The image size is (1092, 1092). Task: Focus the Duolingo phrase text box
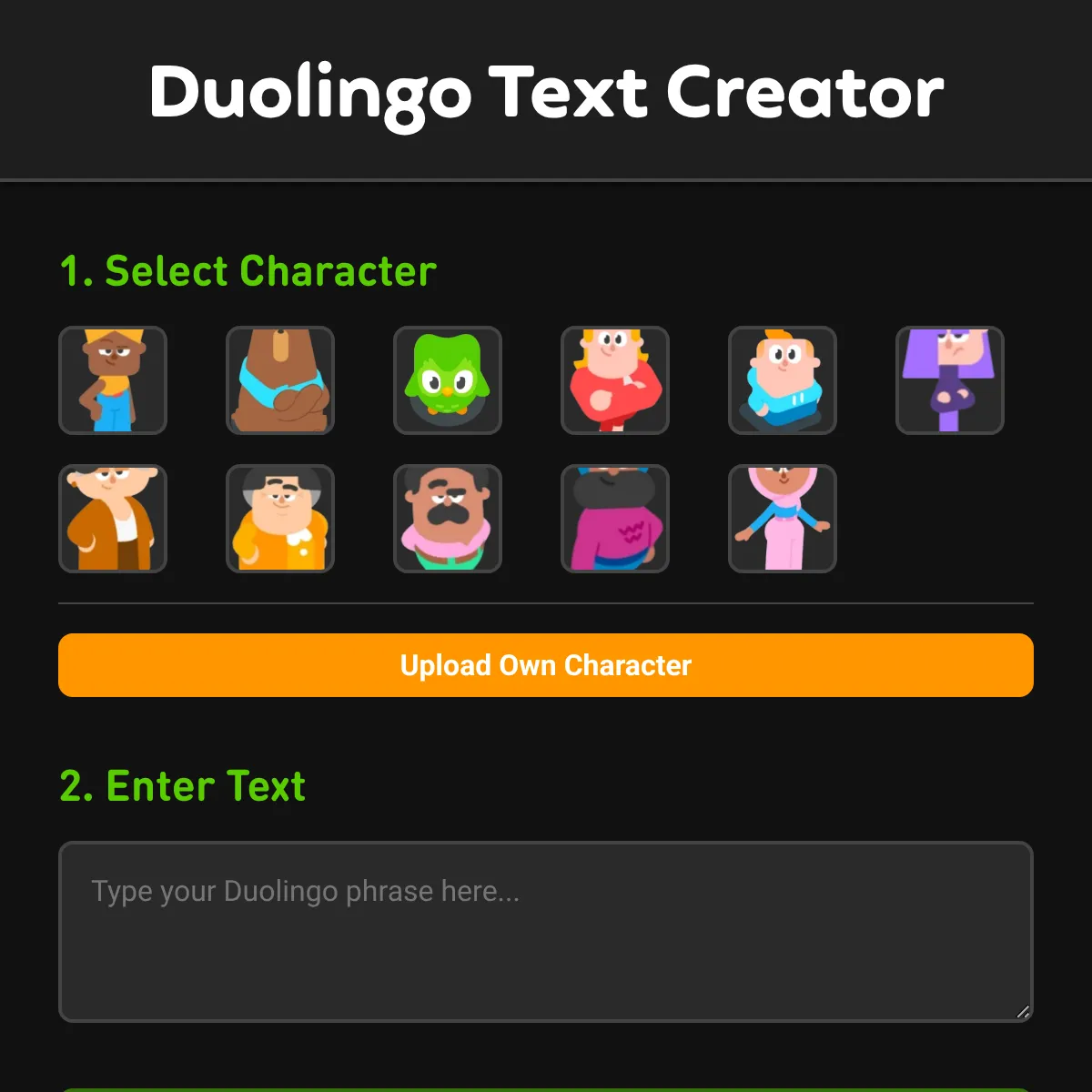tap(546, 931)
